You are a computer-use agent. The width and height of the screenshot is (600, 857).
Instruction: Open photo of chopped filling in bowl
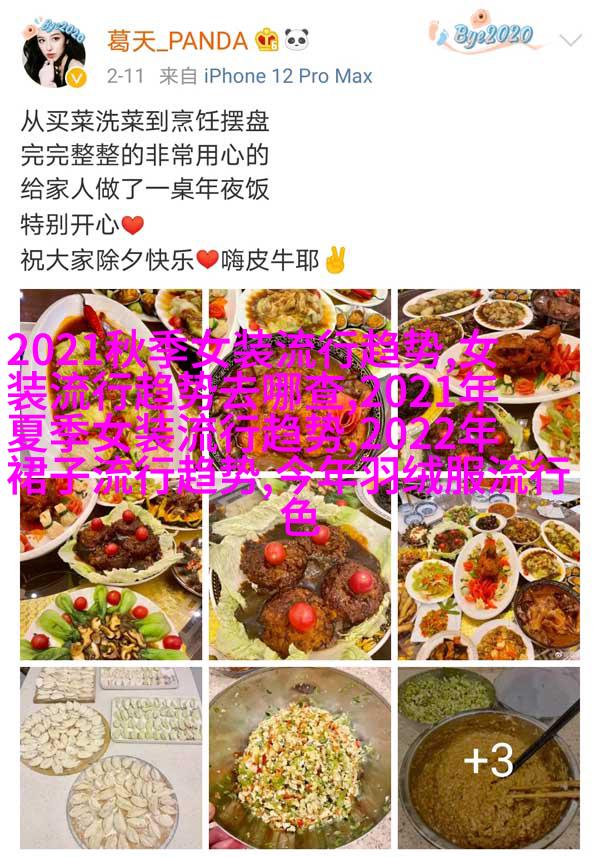coord(300,757)
